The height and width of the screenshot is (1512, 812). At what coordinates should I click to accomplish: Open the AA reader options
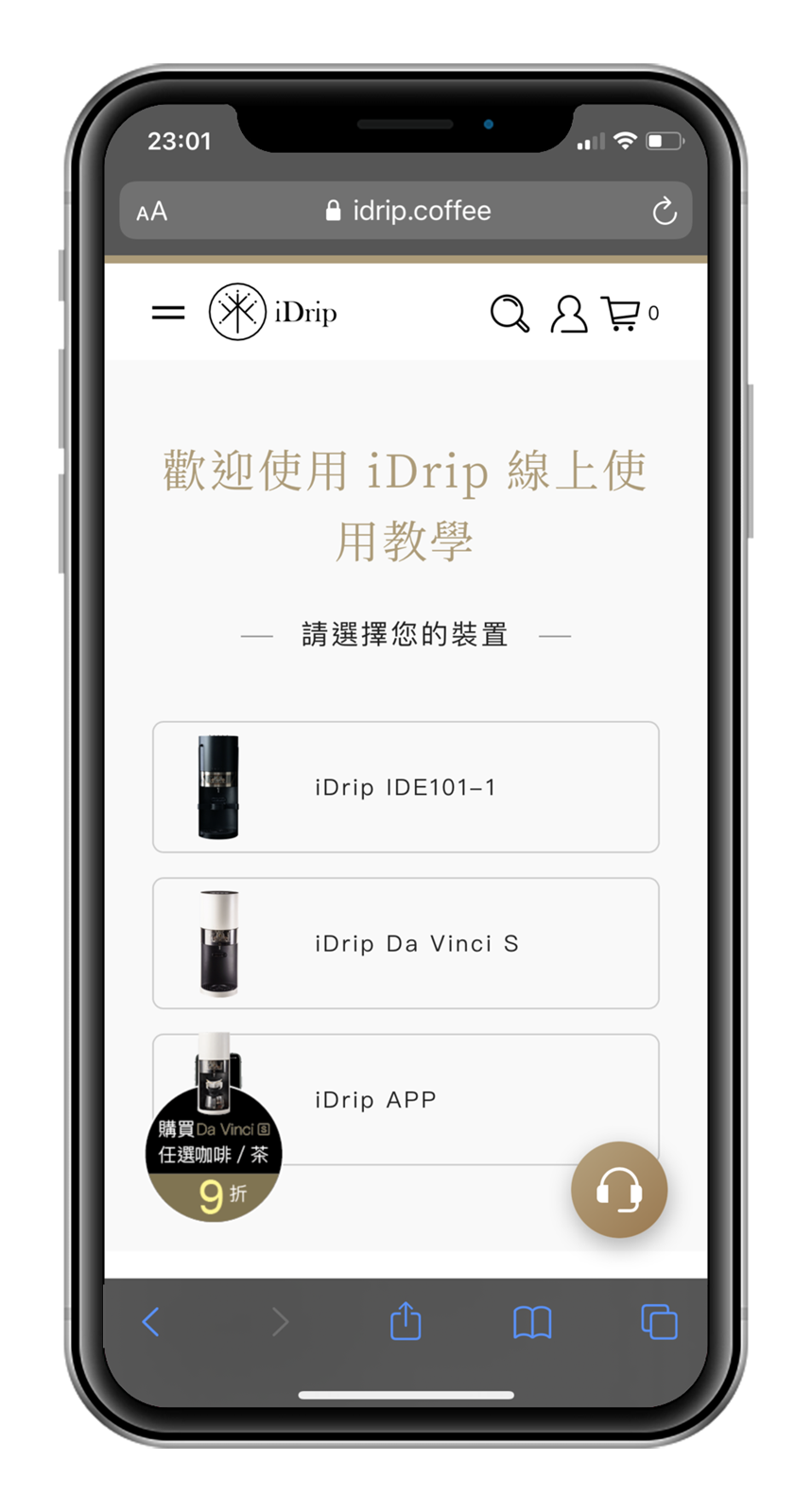(152, 211)
